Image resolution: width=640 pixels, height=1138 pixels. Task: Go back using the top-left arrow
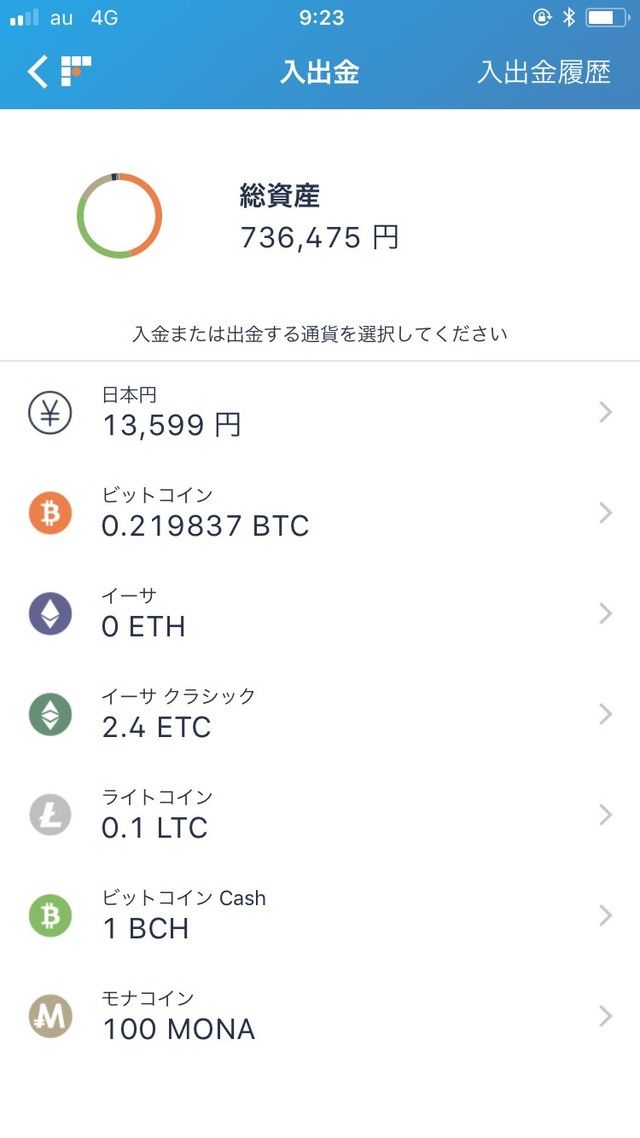[x=37, y=72]
